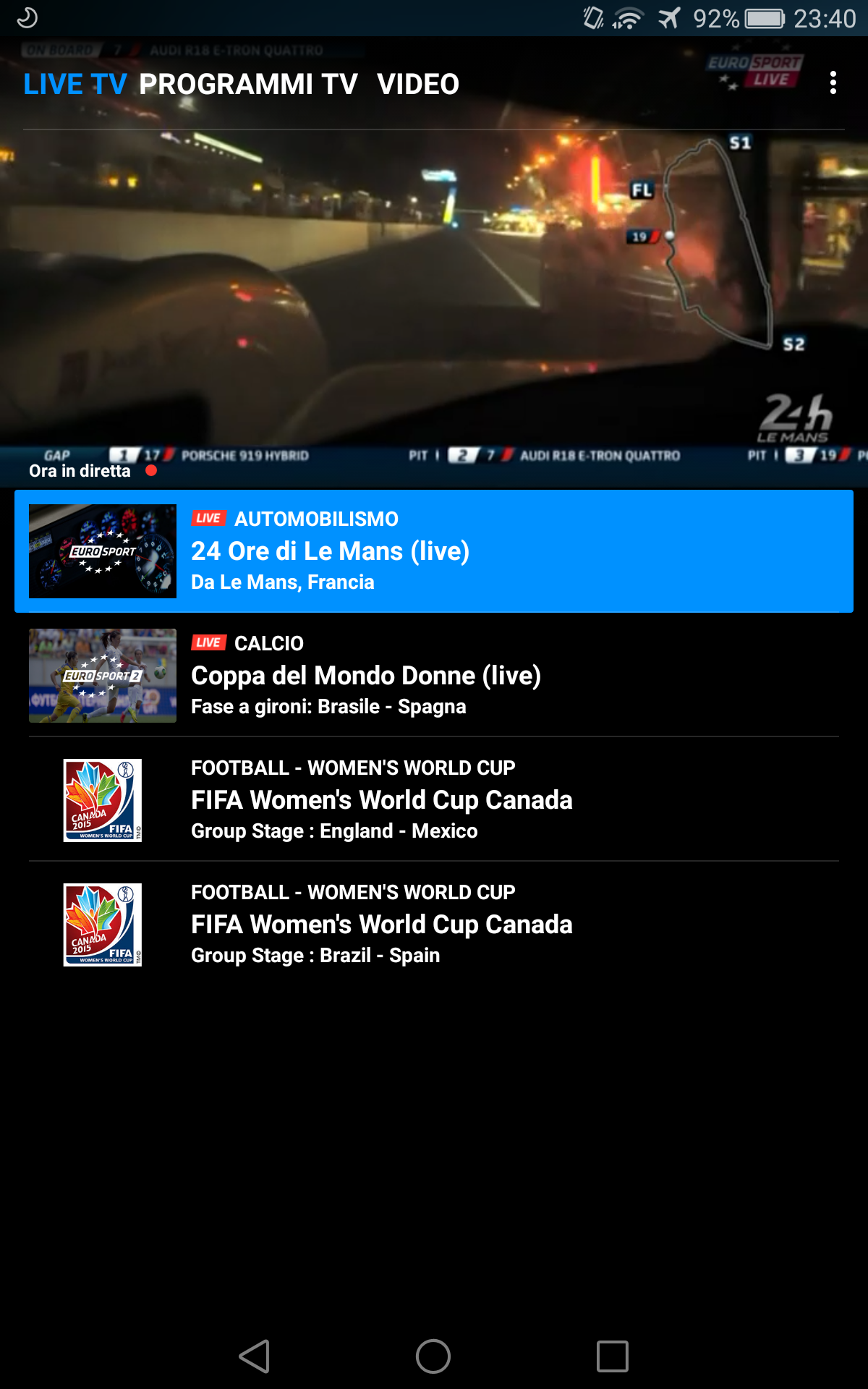Image resolution: width=868 pixels, height=1389 pixels.
Task: Go back using the system back button
Action: pyautogui.click(x=255, y=1356)
